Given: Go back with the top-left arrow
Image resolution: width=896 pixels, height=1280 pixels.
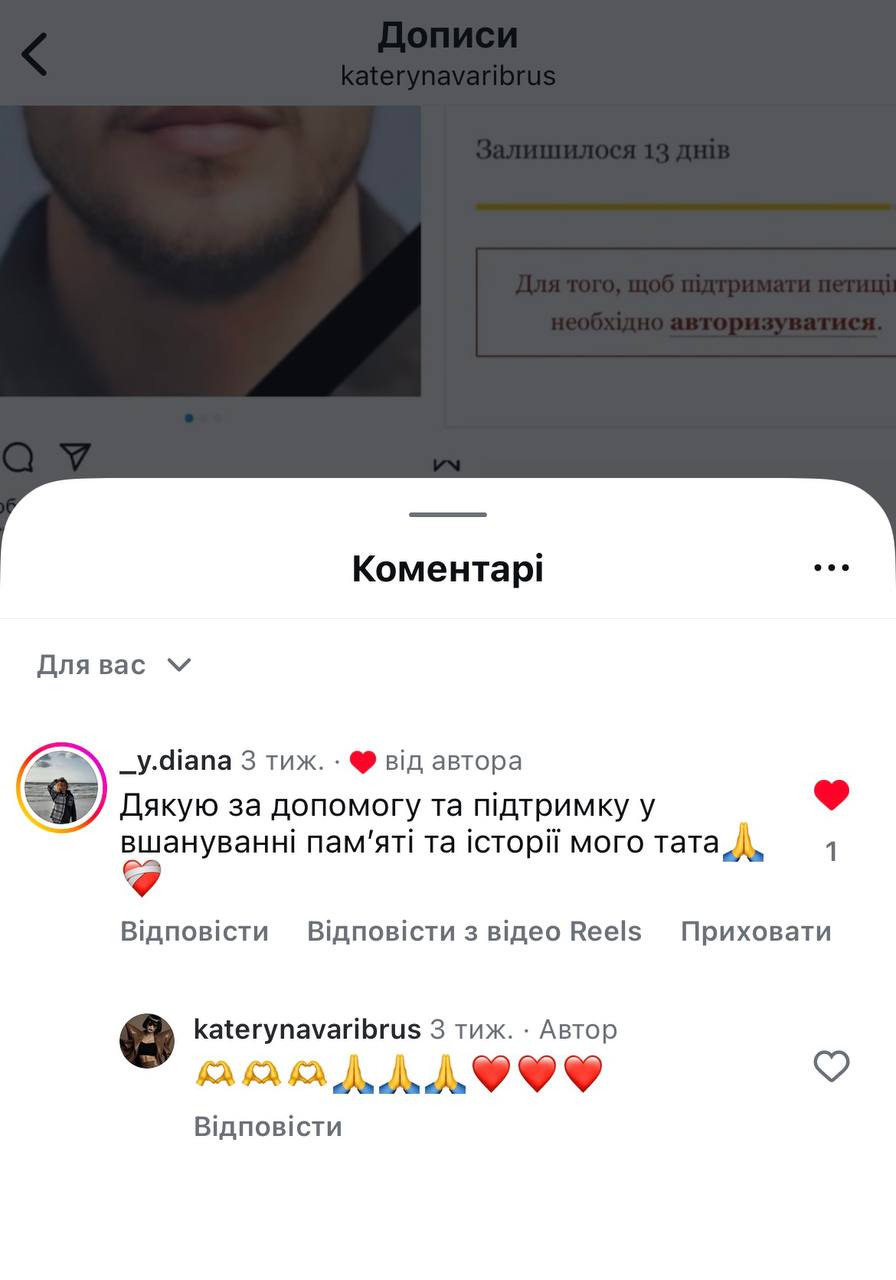Looking at the screenshot, I should pyautogui.click(x=35, y=54).
